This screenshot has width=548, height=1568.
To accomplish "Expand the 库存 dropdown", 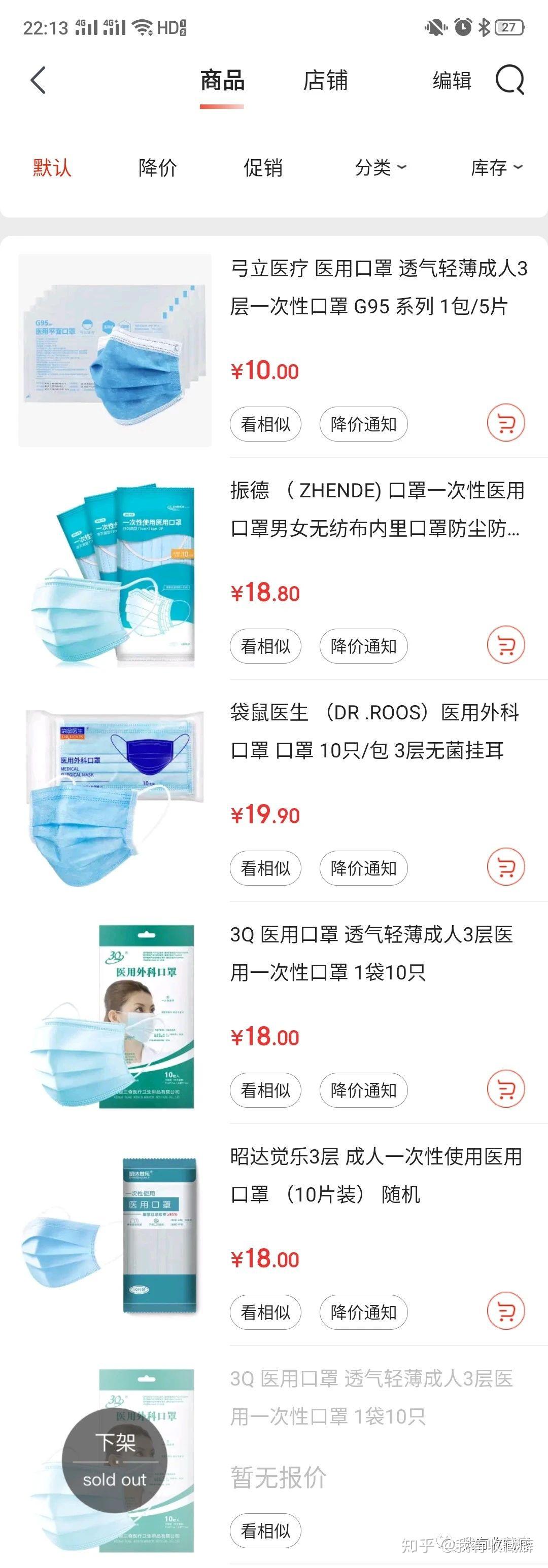I will [x=496, y=167].
